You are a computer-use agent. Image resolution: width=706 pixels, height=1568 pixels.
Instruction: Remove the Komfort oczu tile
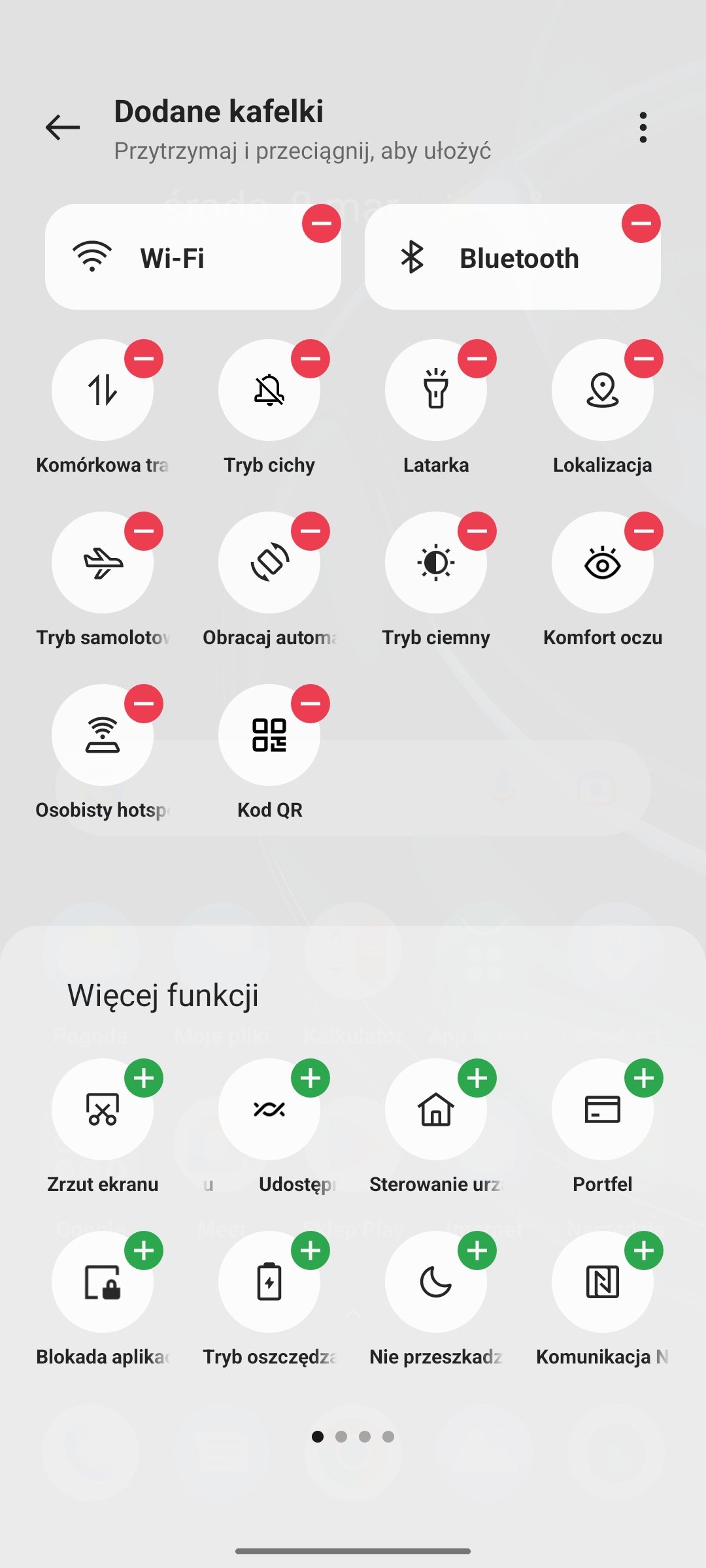coord(644,531)
